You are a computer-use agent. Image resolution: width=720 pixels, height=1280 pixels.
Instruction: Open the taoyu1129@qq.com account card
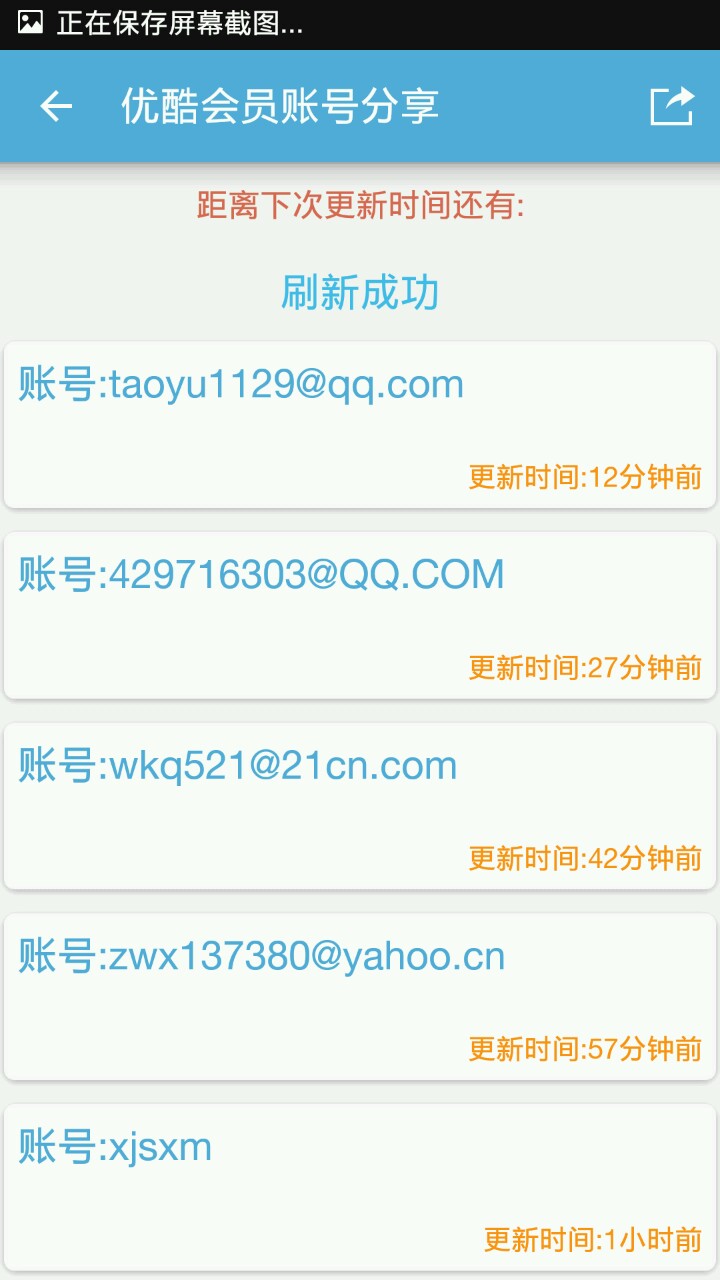click(x=360, y=425)
